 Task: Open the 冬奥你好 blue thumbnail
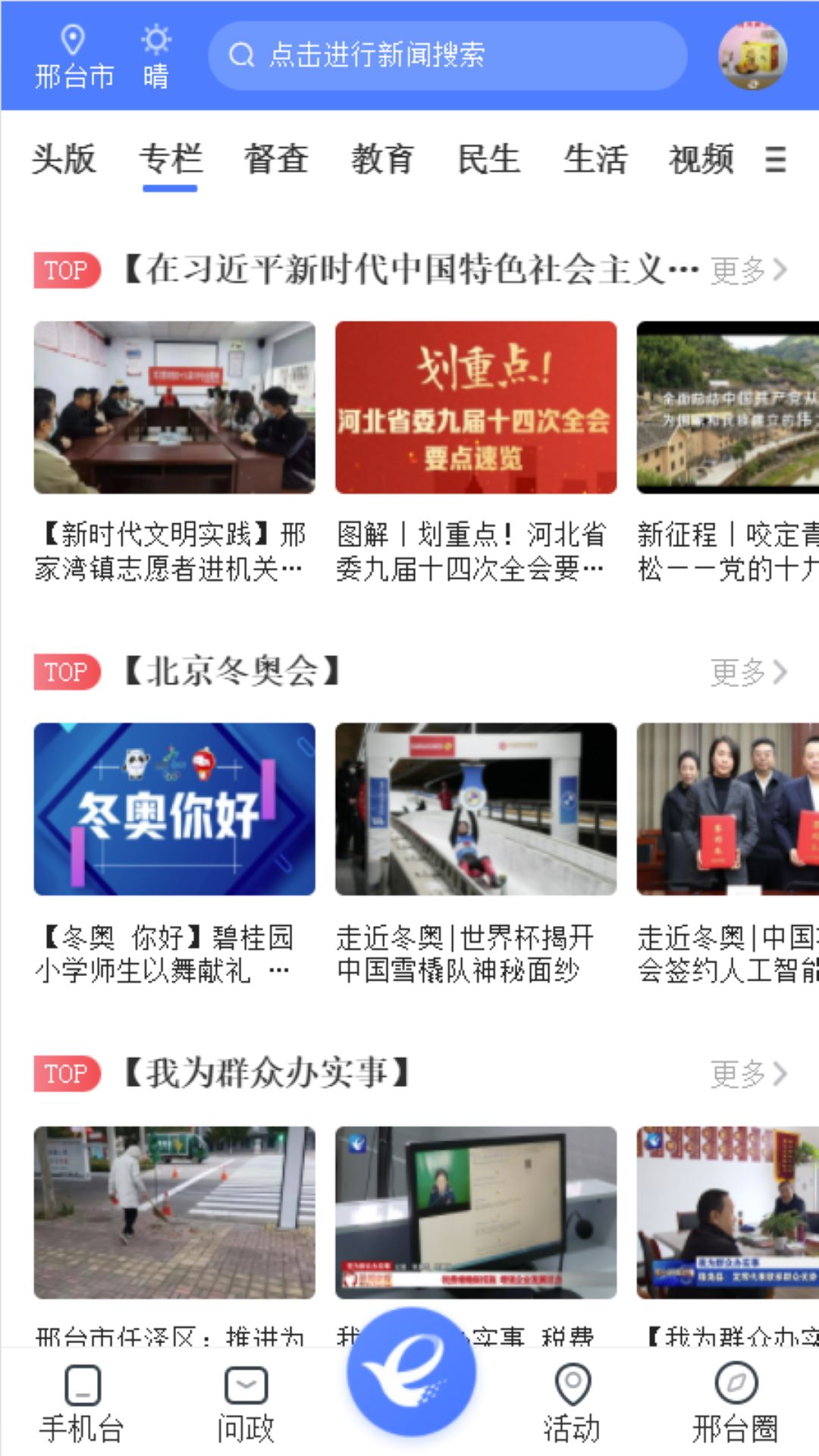point(174,810)
